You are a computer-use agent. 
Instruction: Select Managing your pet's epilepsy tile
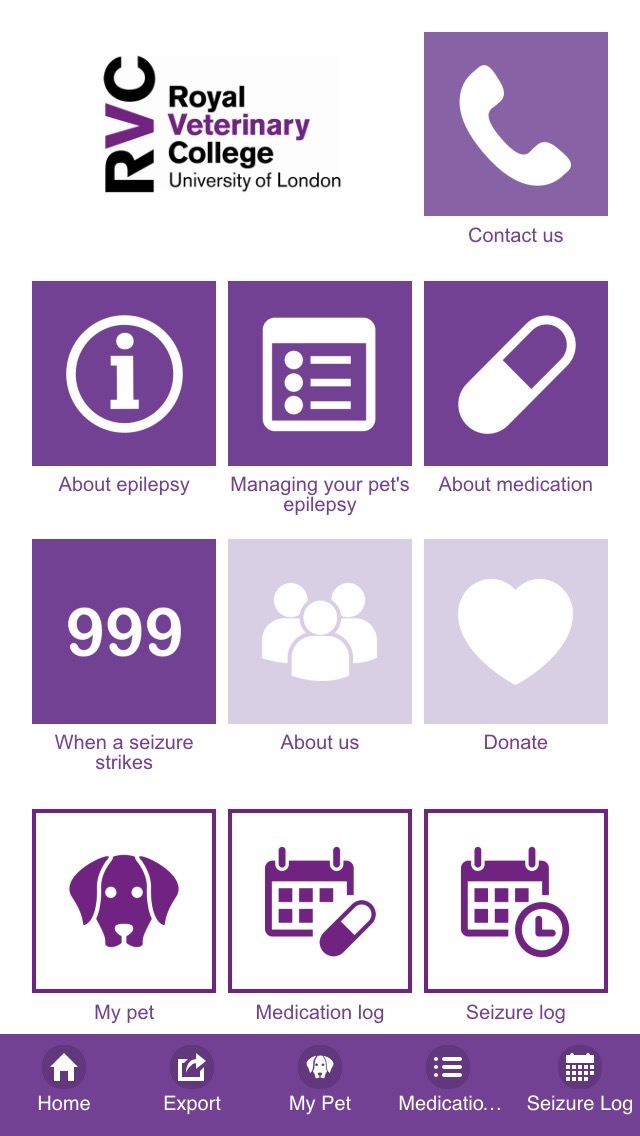(x=320, y=373)
